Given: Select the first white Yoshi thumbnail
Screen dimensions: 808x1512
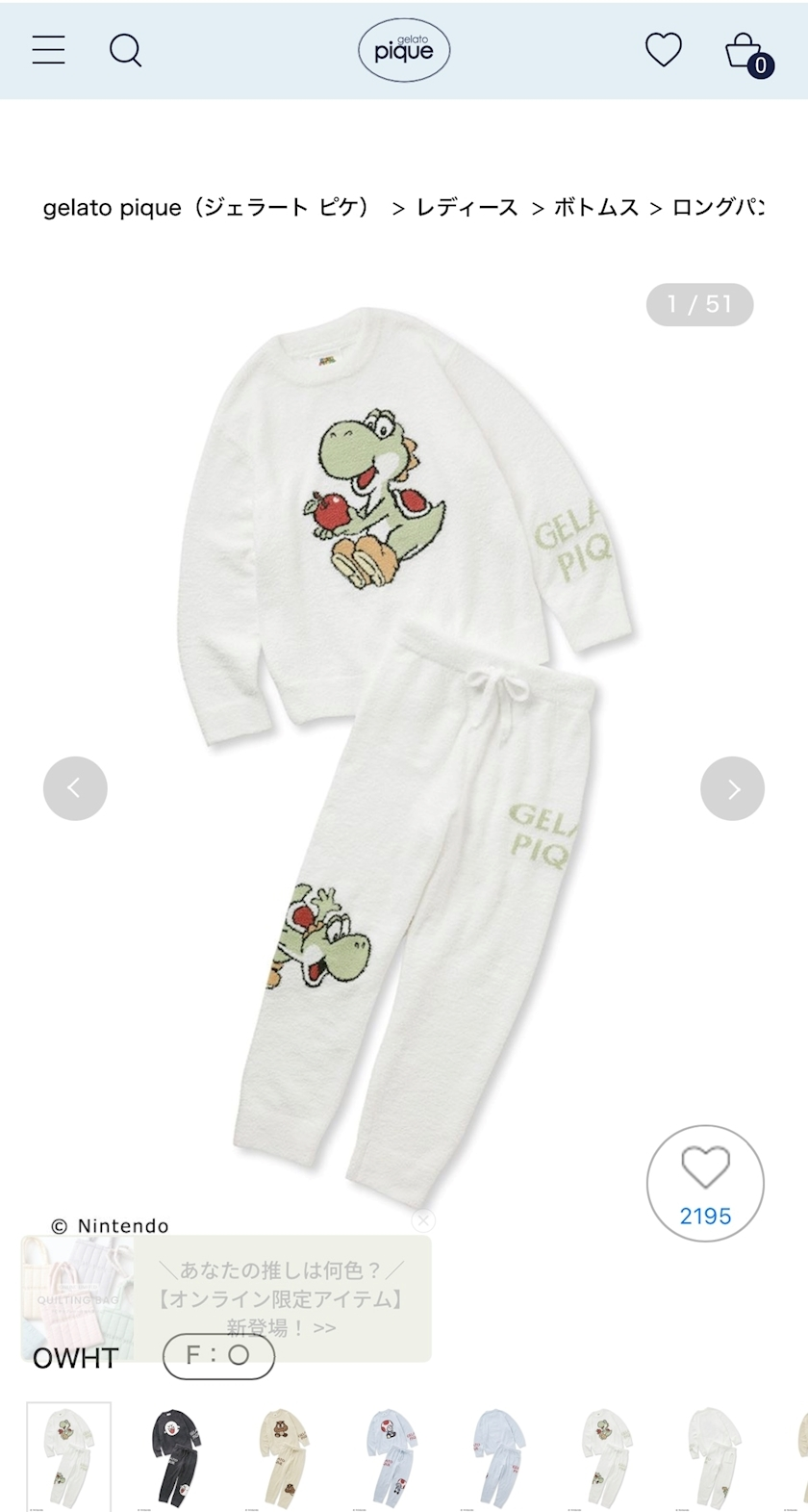Looking at the screenshot, I should 68,1455.
